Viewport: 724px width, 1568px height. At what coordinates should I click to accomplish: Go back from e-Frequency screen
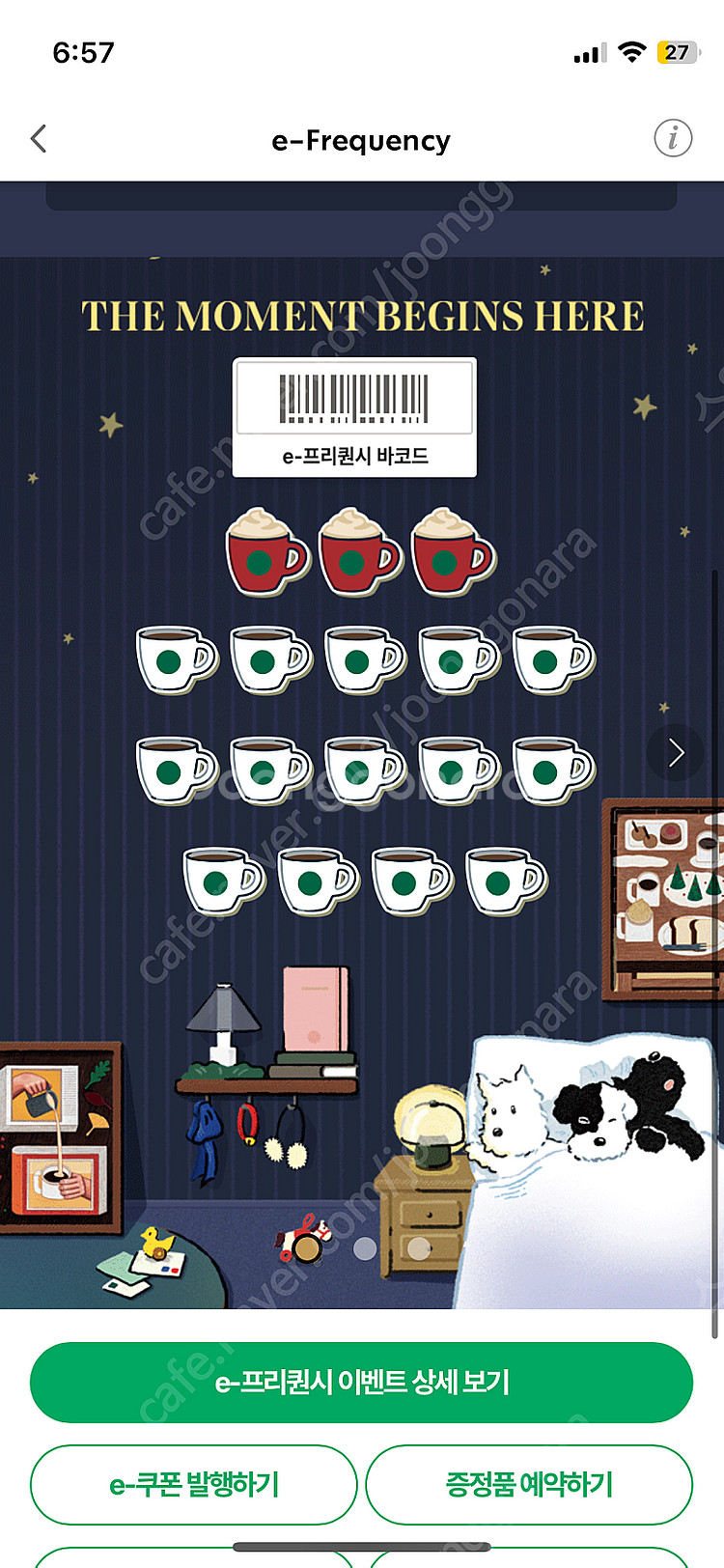(39, 139)
